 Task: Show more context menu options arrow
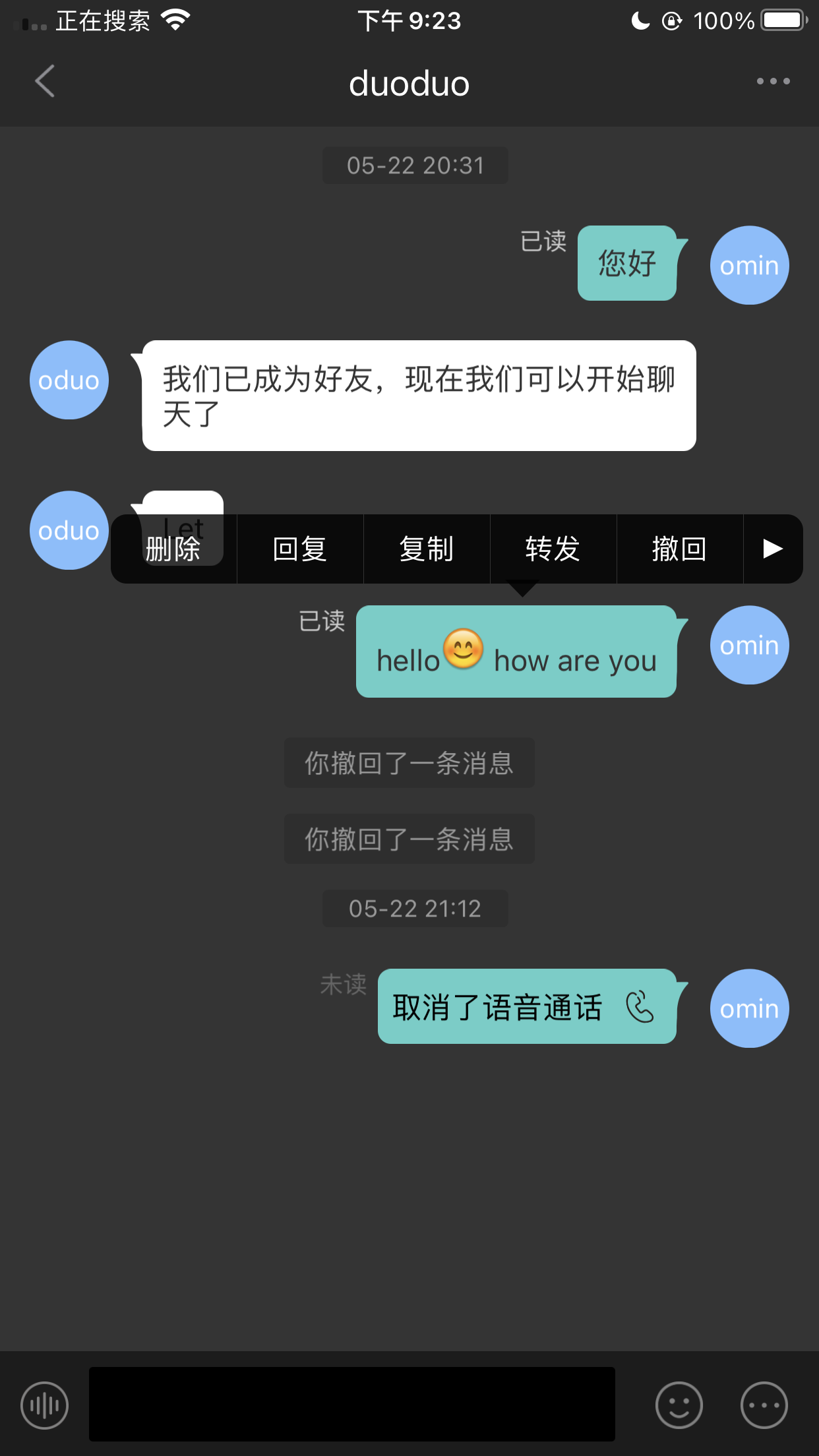pyautogui.click(x=772, y=549)
